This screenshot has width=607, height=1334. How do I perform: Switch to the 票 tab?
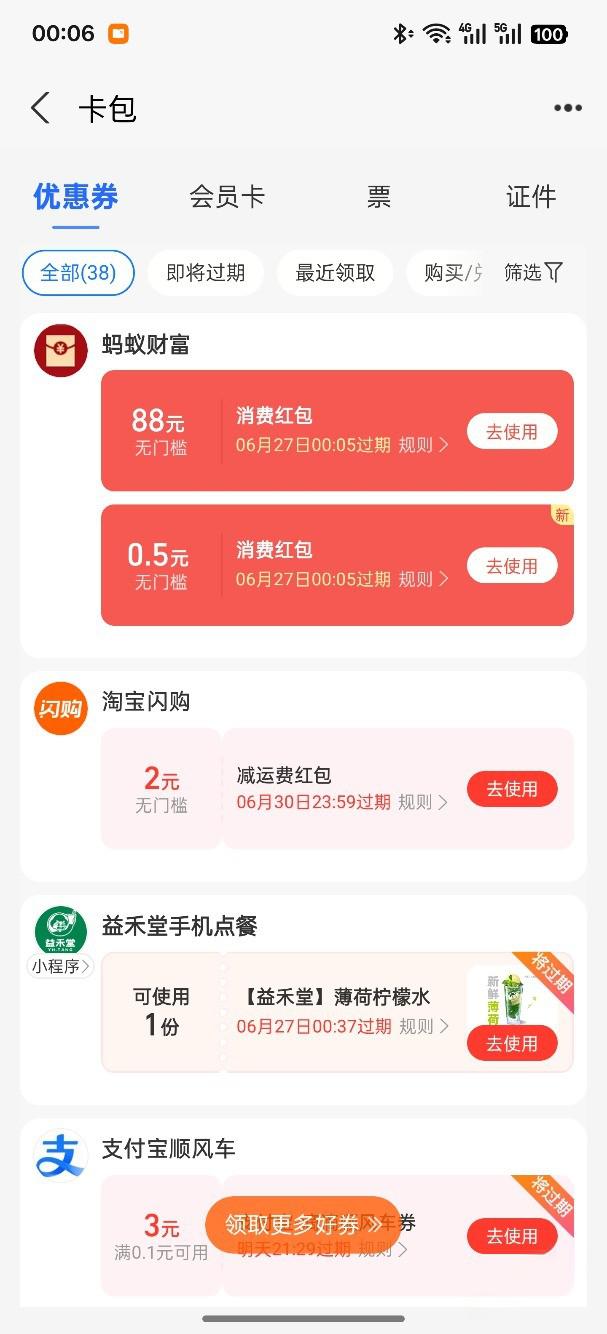pyautogui.click(x=379, y=196)
